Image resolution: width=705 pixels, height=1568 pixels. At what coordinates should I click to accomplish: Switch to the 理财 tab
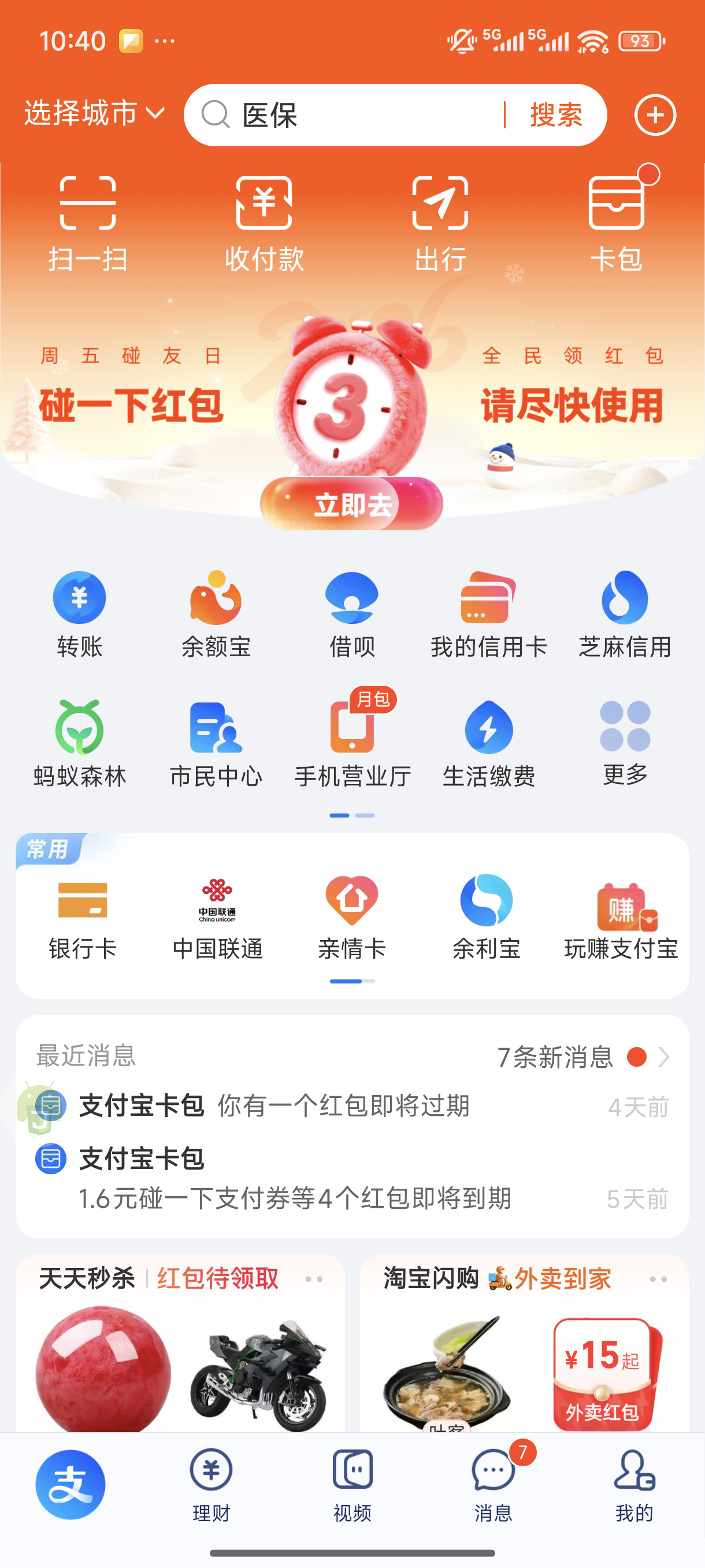coord(211,1485)
